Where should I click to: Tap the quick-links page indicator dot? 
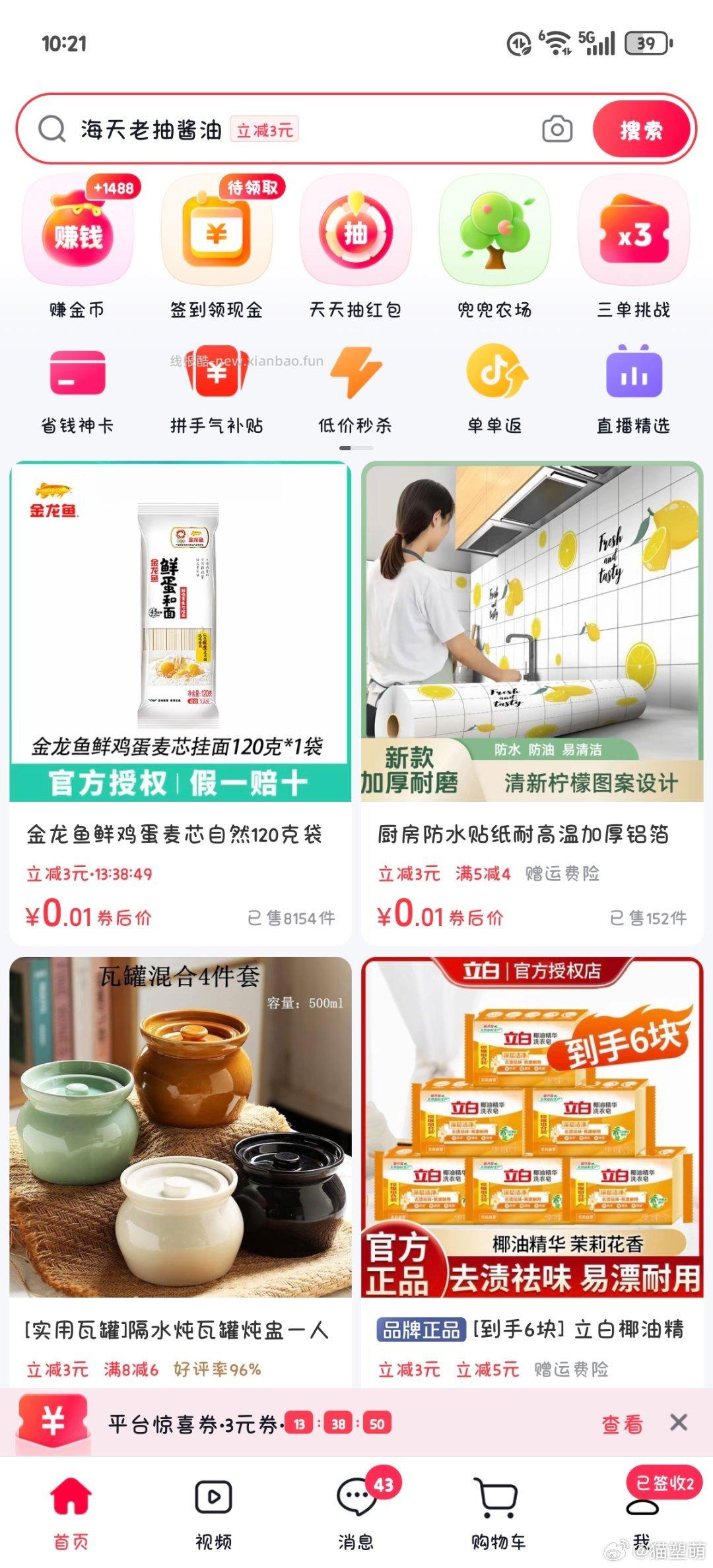356,447
